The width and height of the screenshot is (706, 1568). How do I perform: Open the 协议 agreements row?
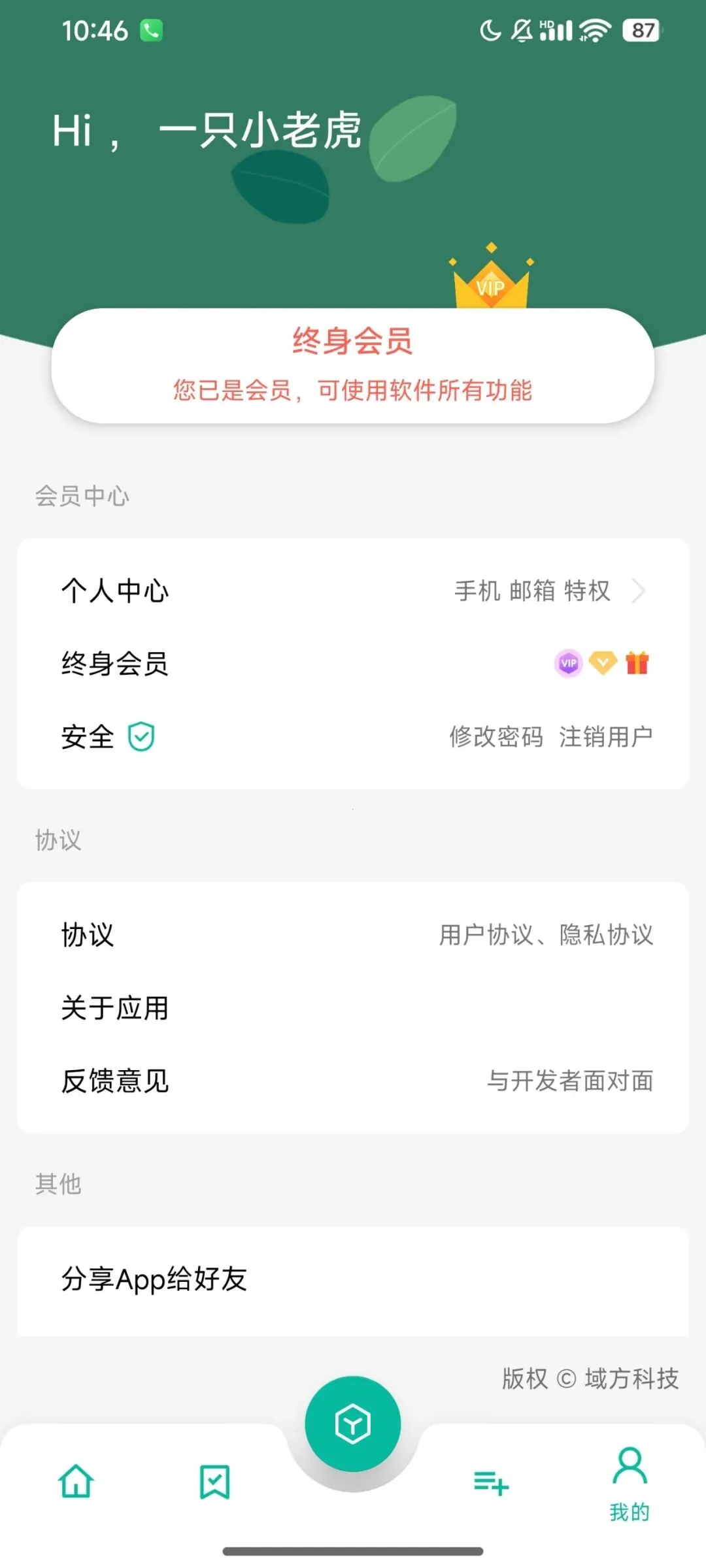pyautogui.click(x=353, y=935)
